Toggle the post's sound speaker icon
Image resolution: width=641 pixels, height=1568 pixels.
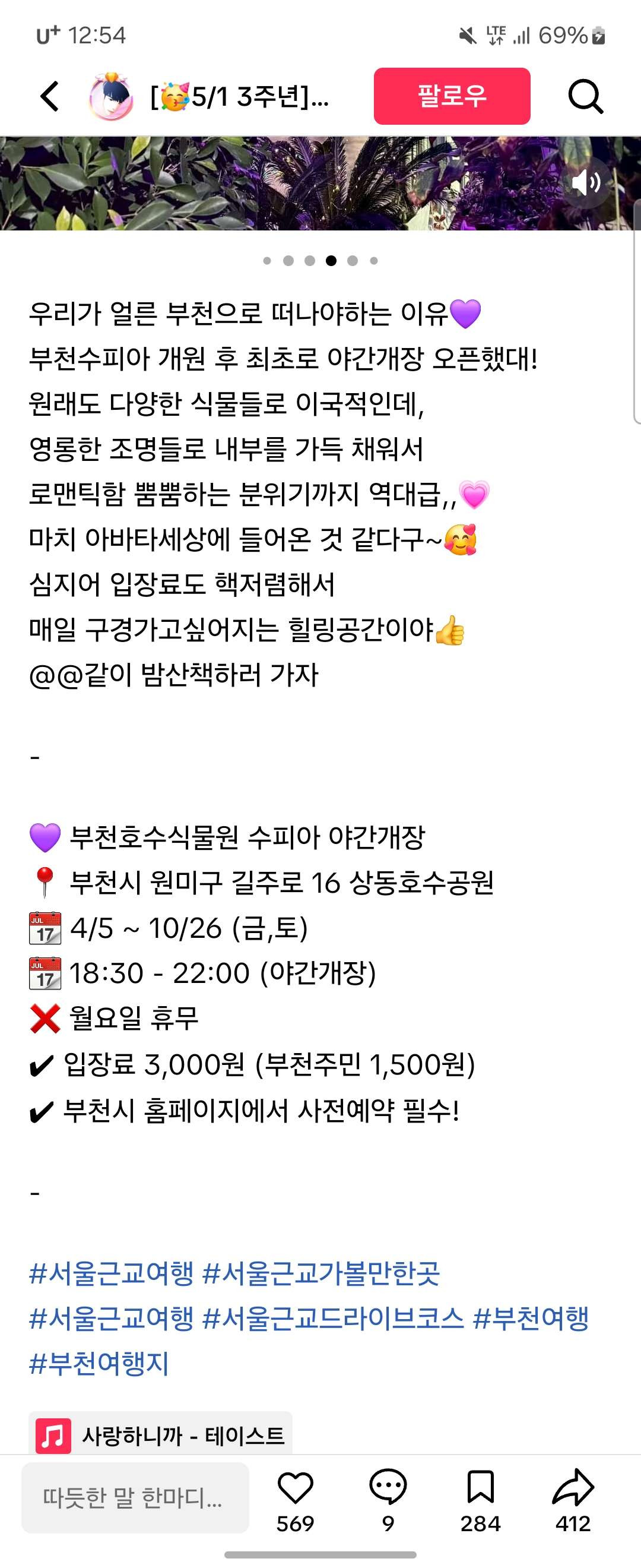coord(586,182)
